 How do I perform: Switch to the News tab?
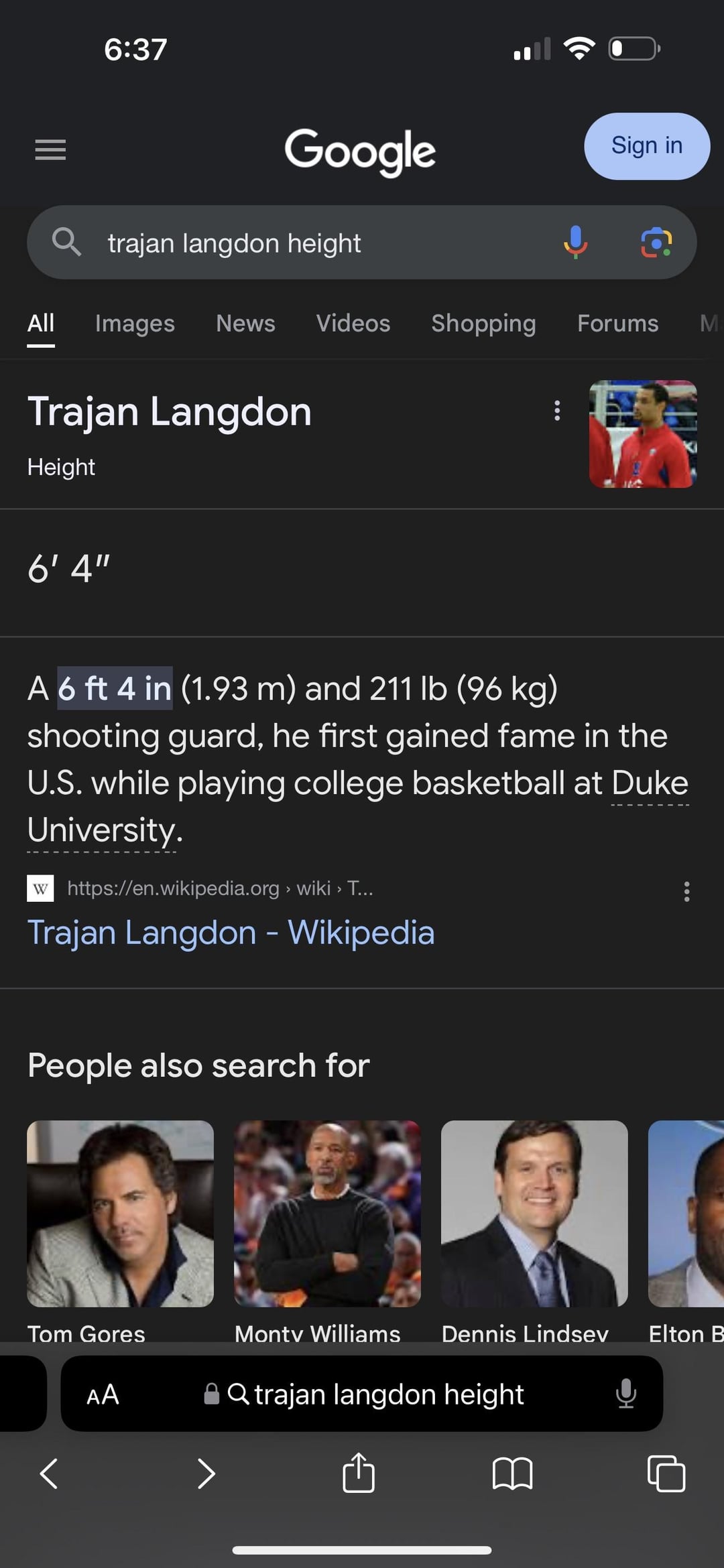pos(245,324)
